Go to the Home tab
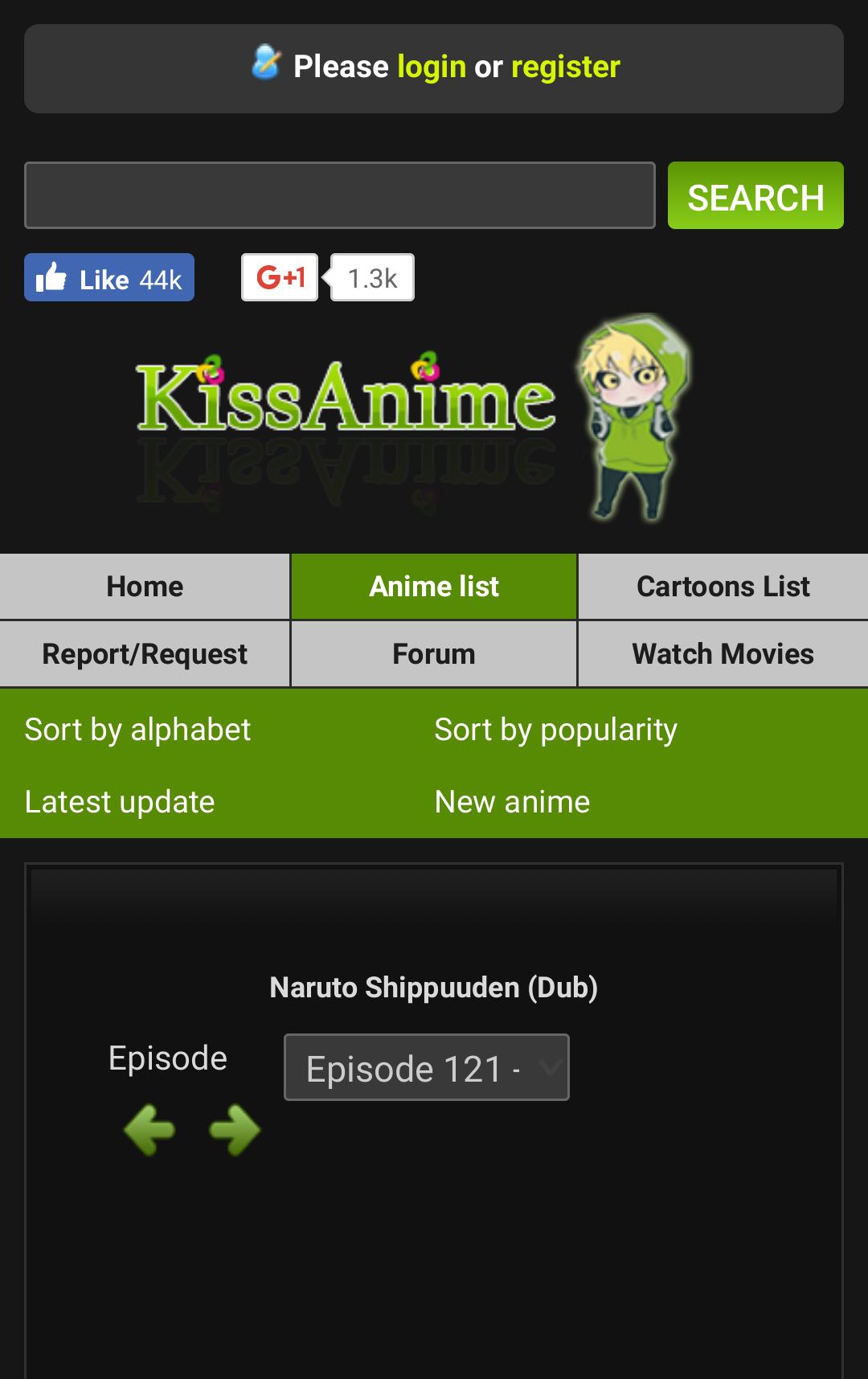The height and width of the screenshot is (1379, 868). coord(145,587)
